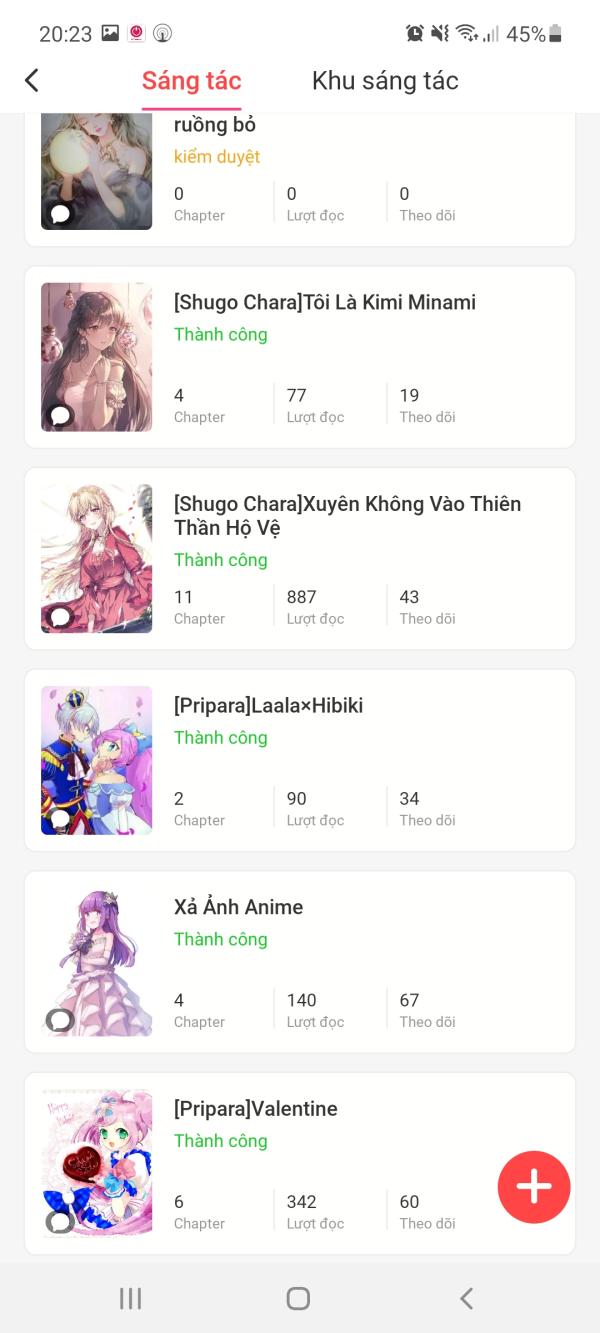View comments on Xả Ảnh Anime cover
Viewport: 600px width, 1333px height.
60,1020
